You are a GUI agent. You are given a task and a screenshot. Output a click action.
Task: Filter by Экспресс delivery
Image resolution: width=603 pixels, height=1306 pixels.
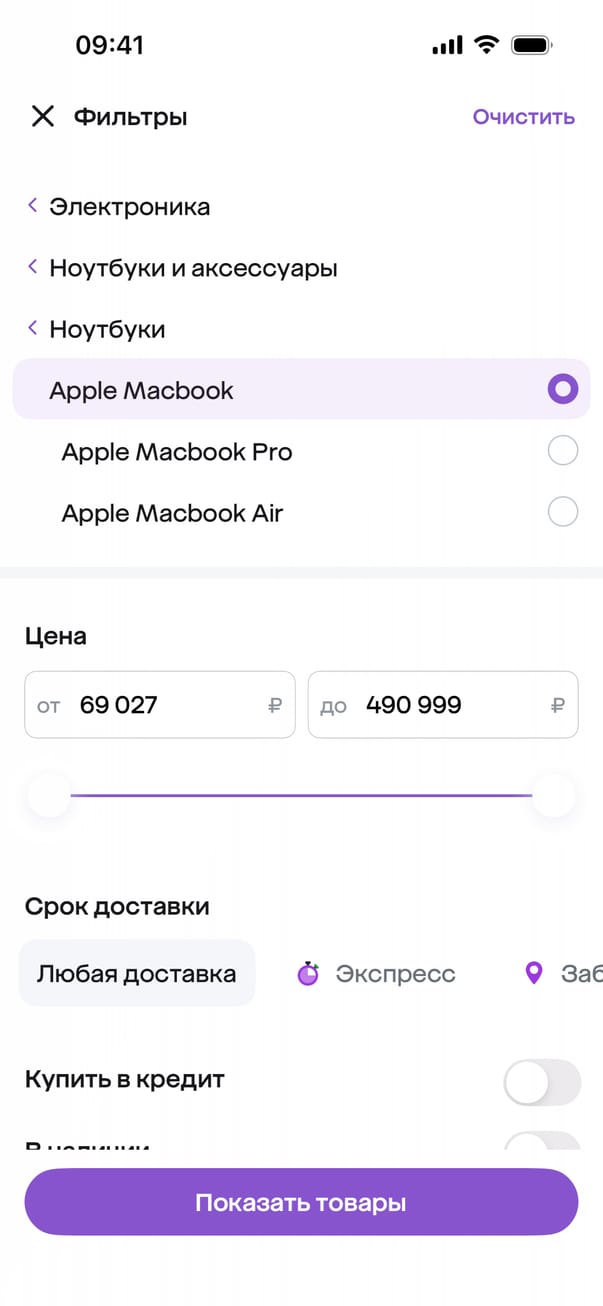(x=377, y=974)
